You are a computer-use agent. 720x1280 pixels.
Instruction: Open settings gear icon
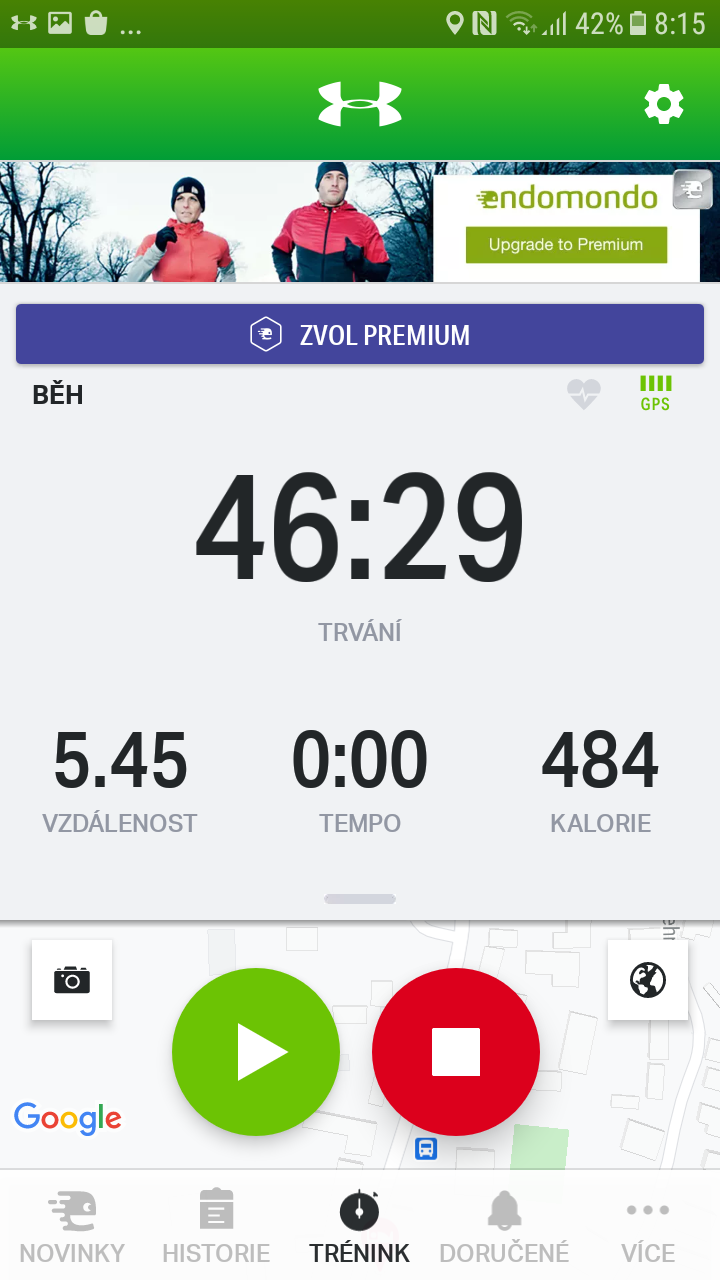[664, 104]
